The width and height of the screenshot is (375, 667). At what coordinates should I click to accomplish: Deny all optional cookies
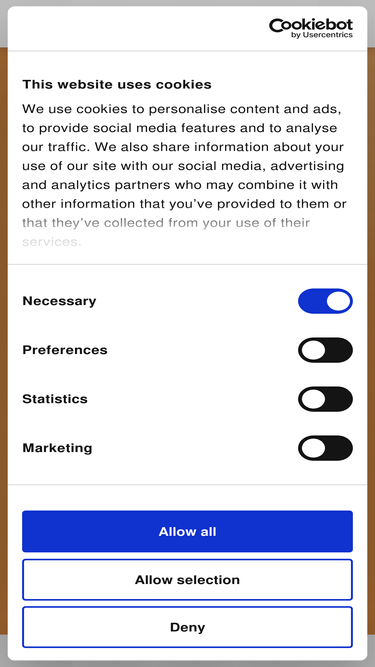tap(188, 627)
